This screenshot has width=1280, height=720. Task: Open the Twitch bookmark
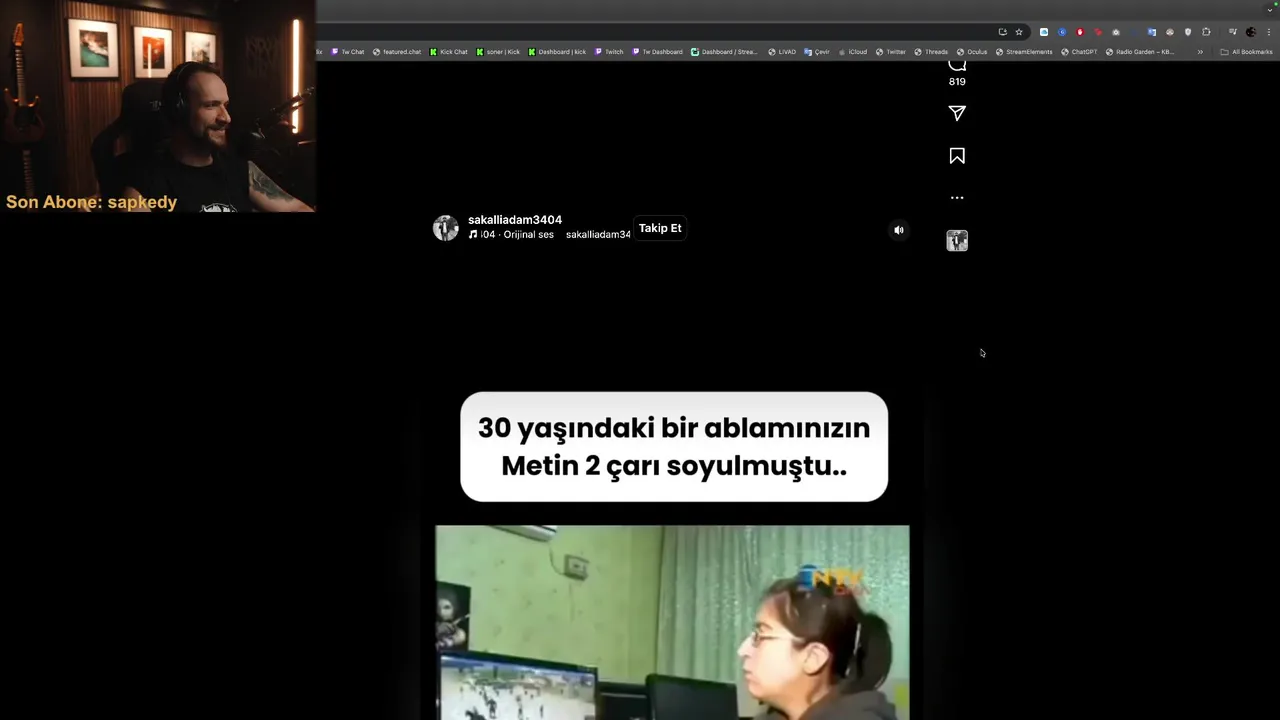(613, 52)
